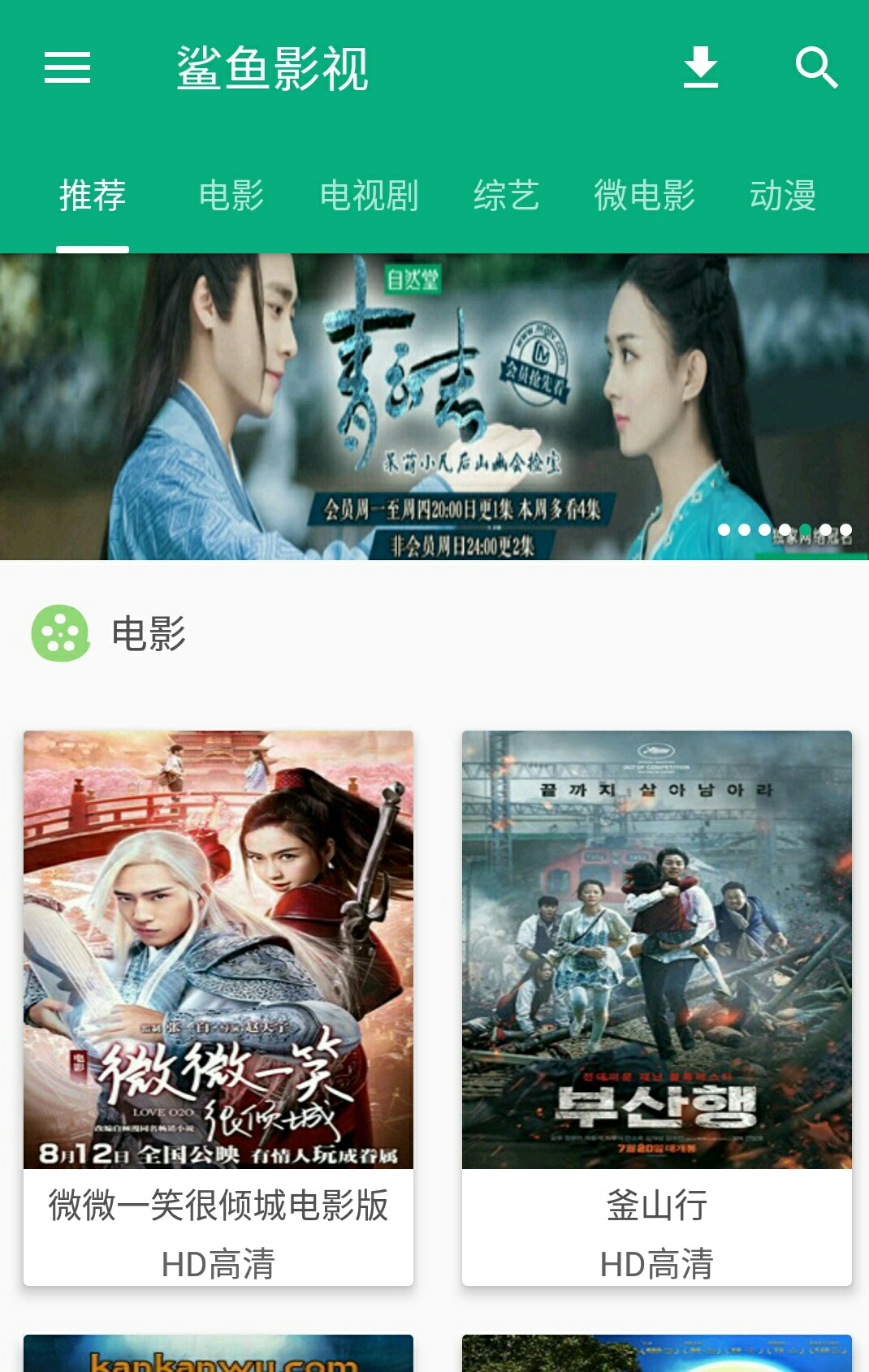Select the 推荐 tab
This screenshot has width=869, height=1372.
[93, 196]
